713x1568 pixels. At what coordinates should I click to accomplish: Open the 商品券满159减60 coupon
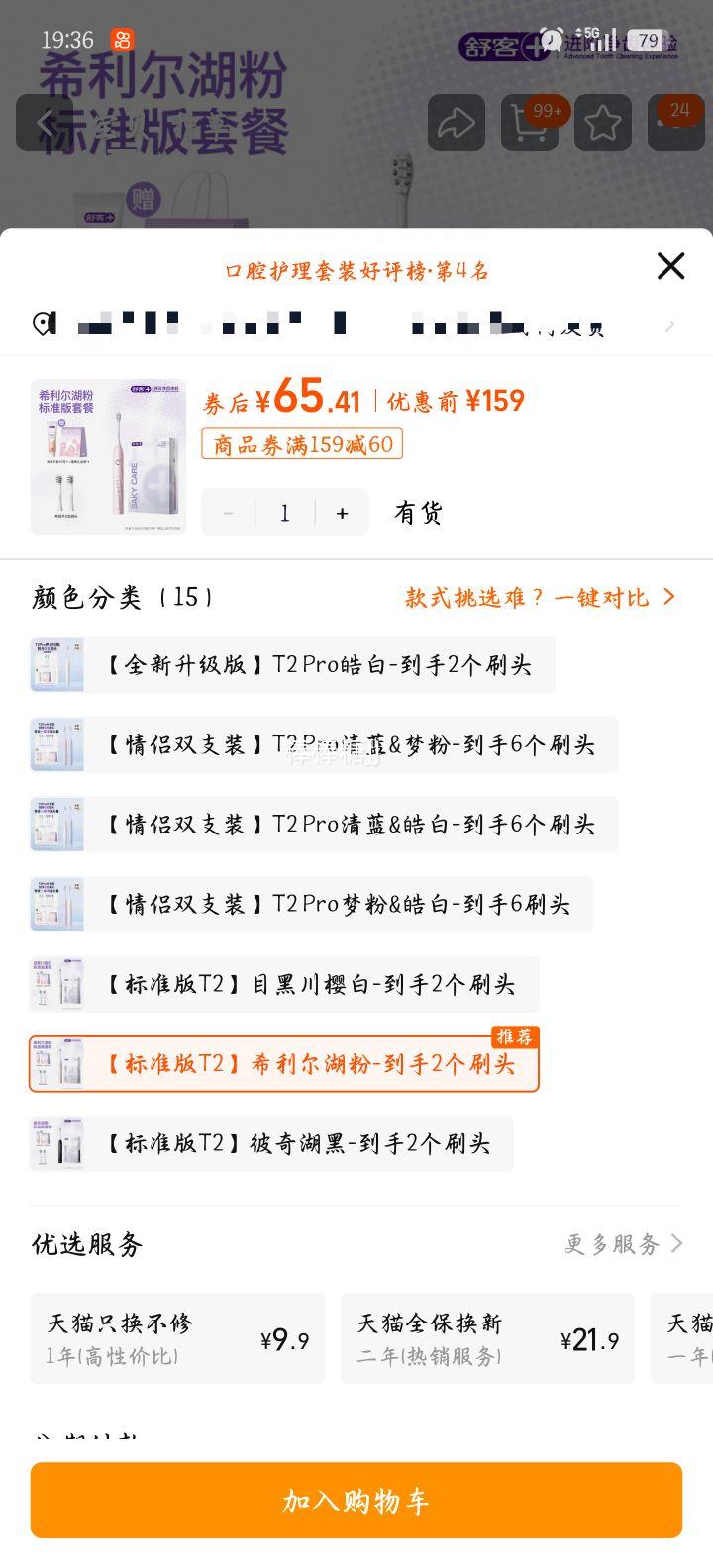[301, 443]
